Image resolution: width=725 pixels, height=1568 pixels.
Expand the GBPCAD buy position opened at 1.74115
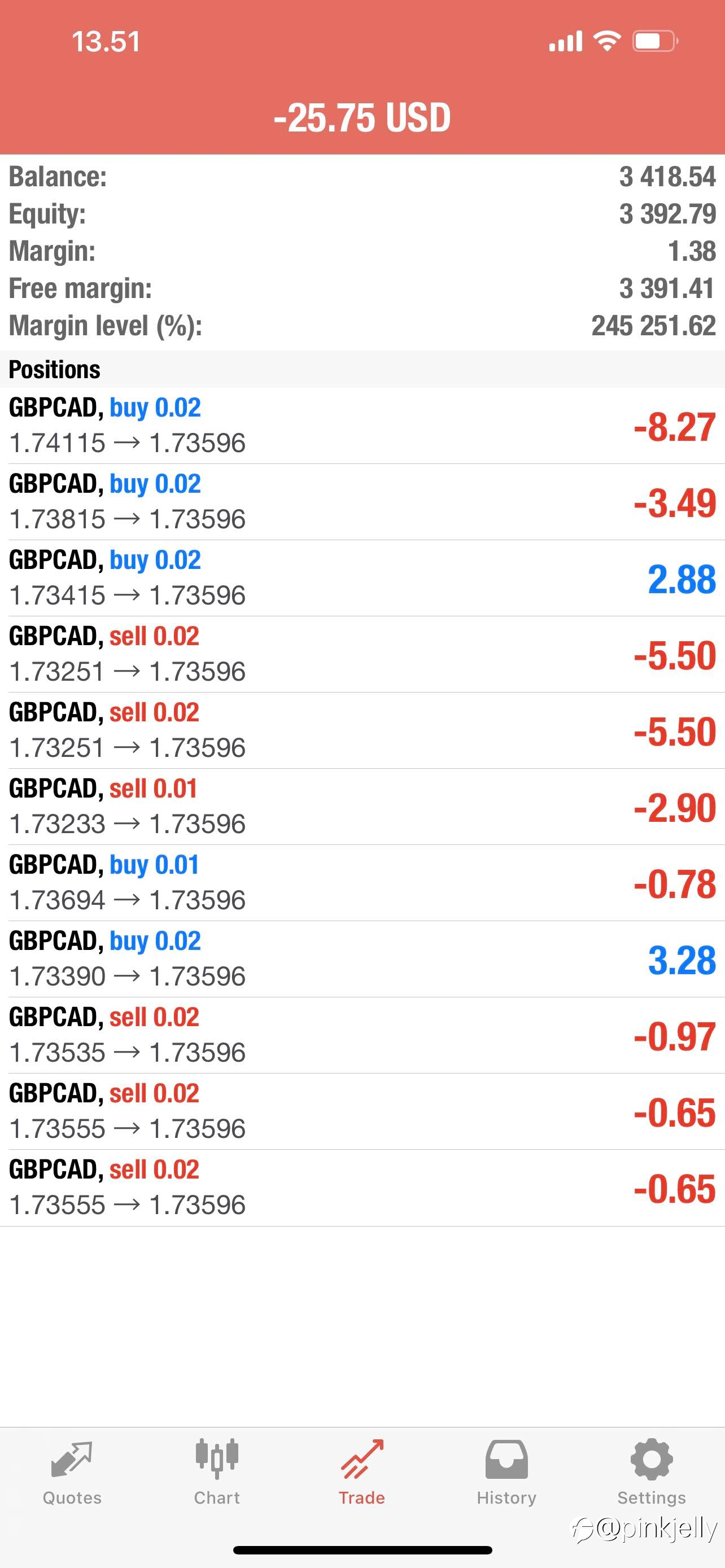coord(362,426)
